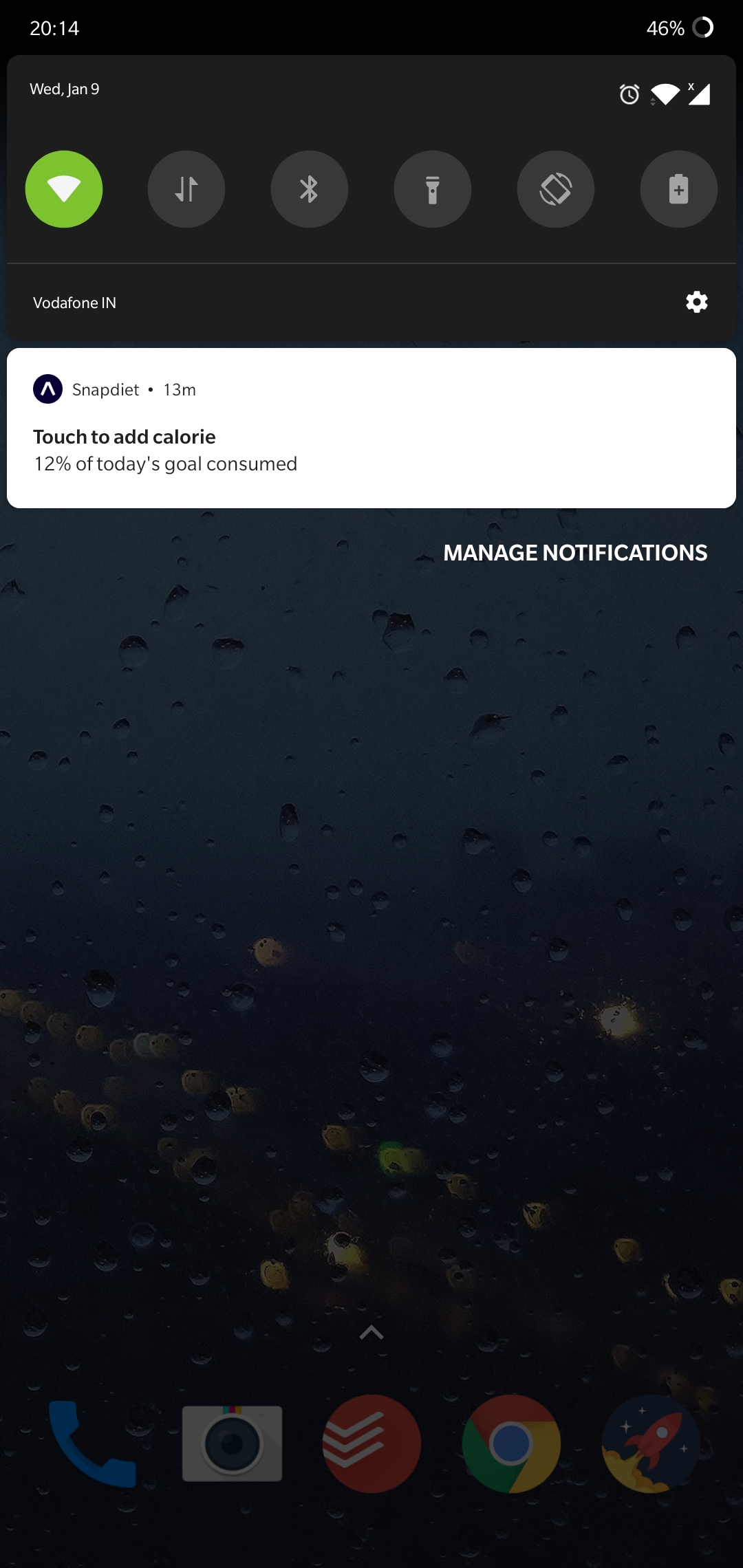Tap Manage Notifications
Image resolution: width=743 pixels, height=1568 pixels.
point(575,553)
